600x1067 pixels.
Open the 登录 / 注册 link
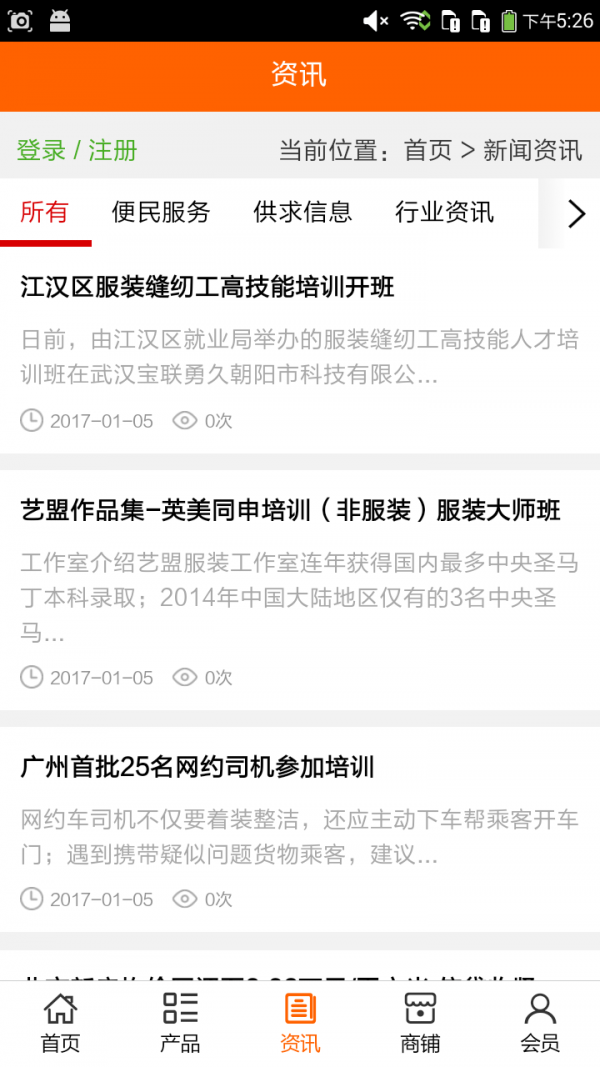pyautogui.click(x=77, y=151)
